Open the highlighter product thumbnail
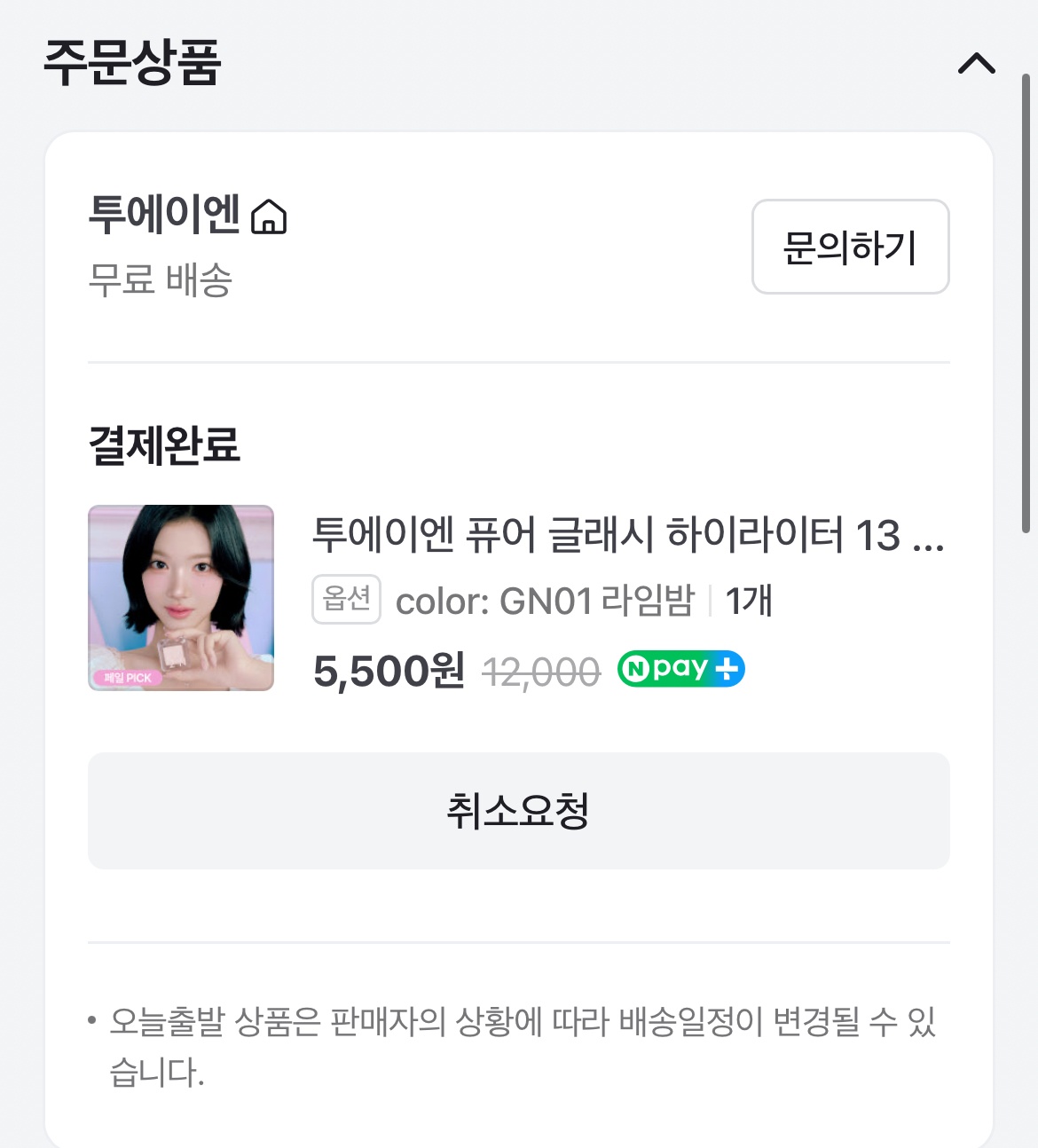 tap(181, 597)
